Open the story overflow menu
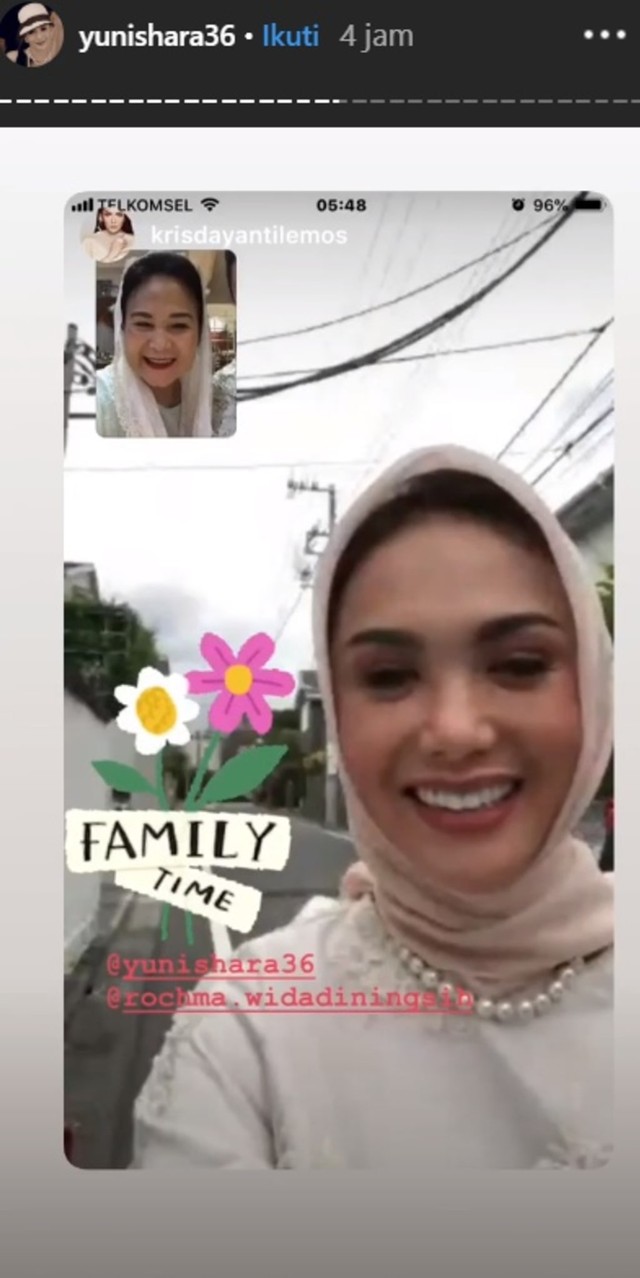This screenshot has height=1278, width=640. click(x=604, y=35)
